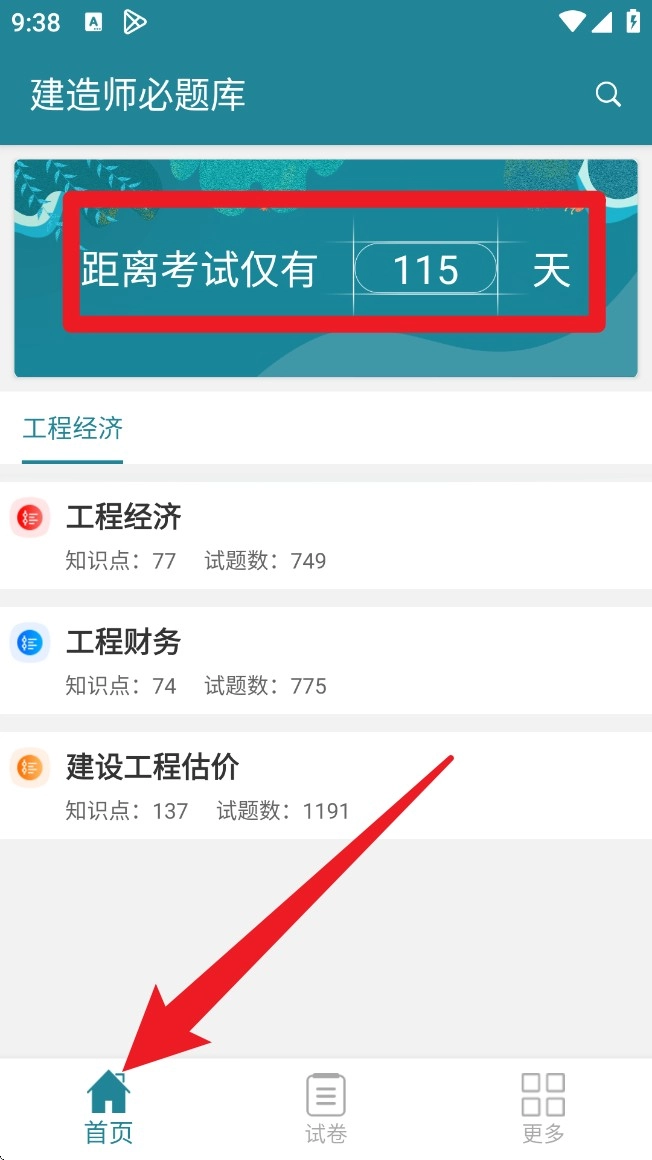Select the 工程经济 top tab
This screenshot has width=652, height=1160.
[73, 429]
